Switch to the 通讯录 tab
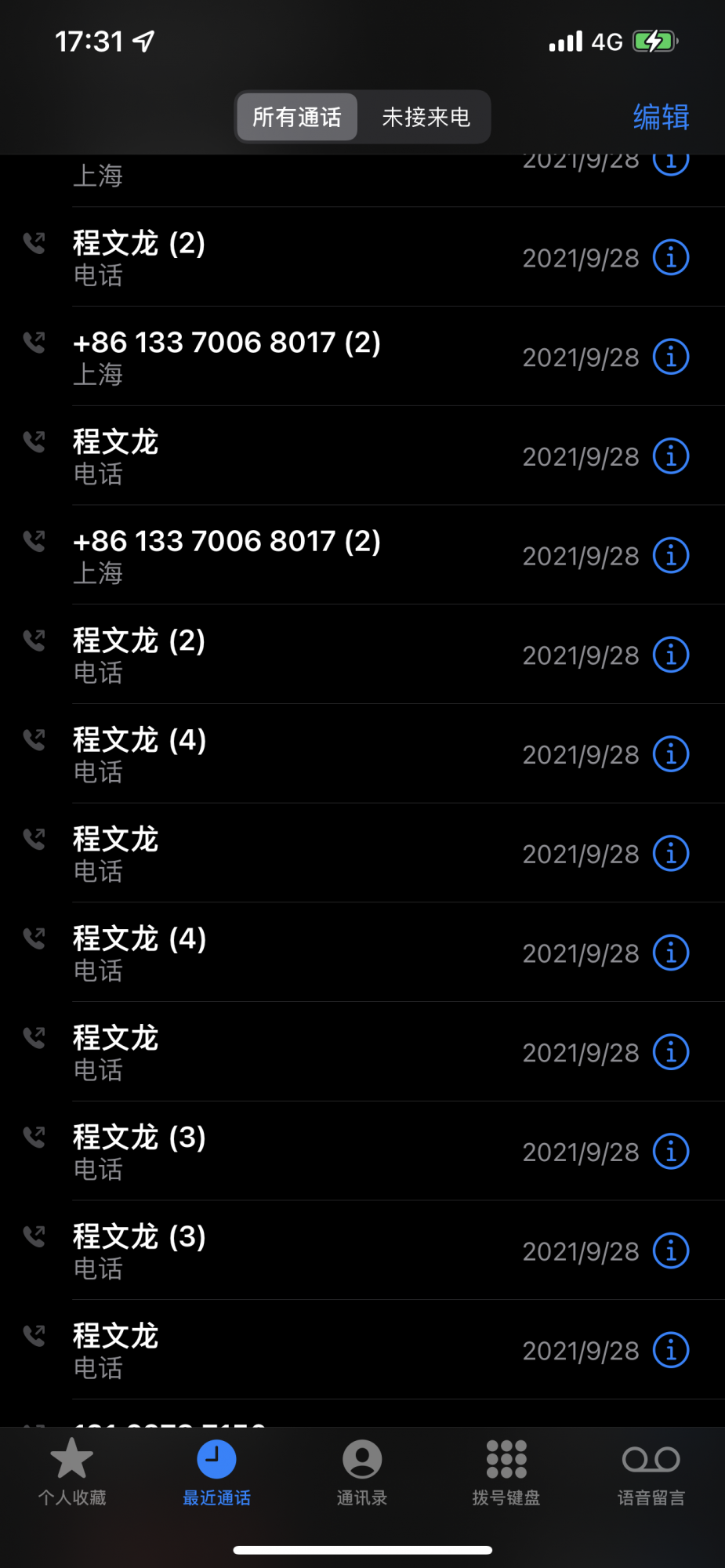The image size is (725, 1568). point(361,1473)
